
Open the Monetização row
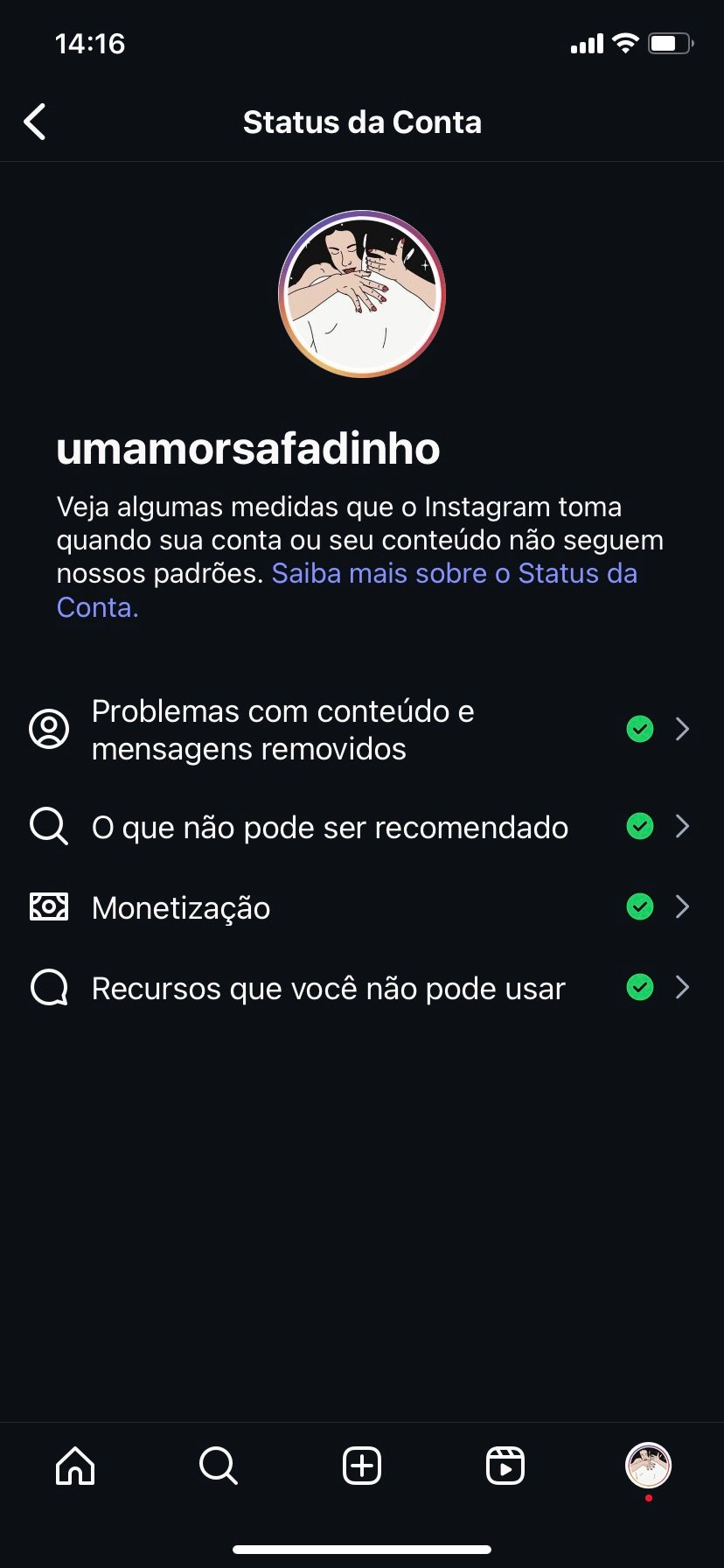(362, 907)
